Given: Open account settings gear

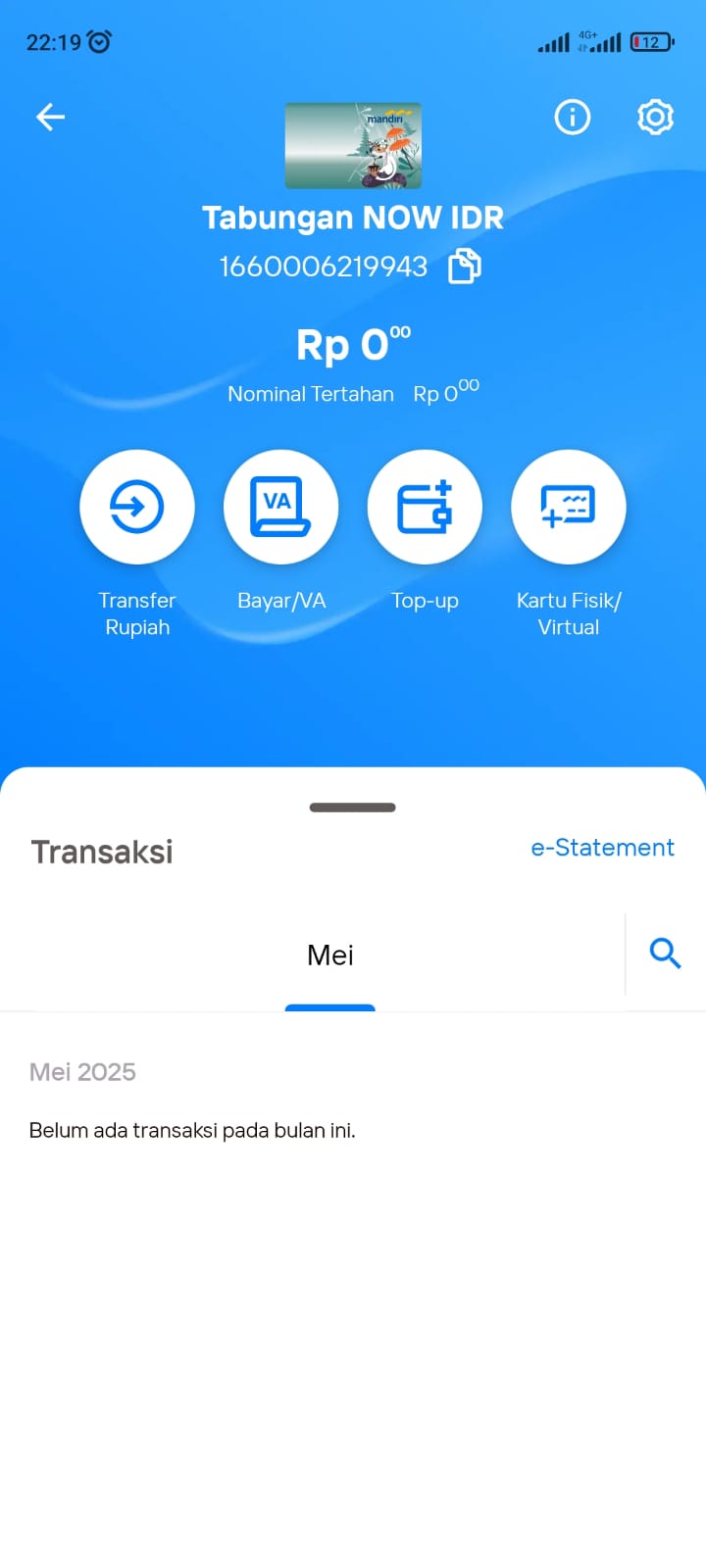Looking at the screenshot, I should [655, 118].
